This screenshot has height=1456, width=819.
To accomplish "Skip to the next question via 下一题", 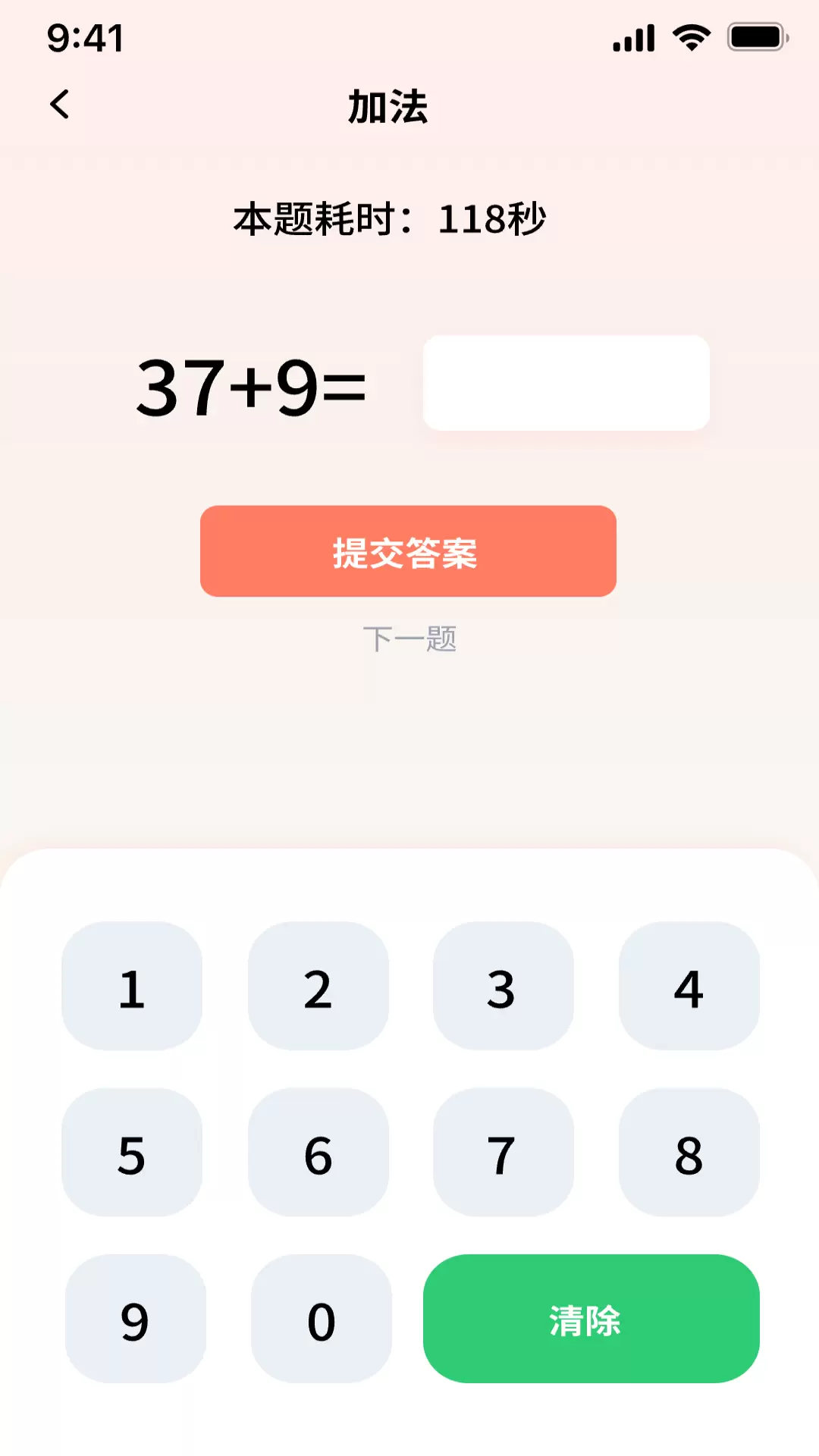I will click(409, 639).
